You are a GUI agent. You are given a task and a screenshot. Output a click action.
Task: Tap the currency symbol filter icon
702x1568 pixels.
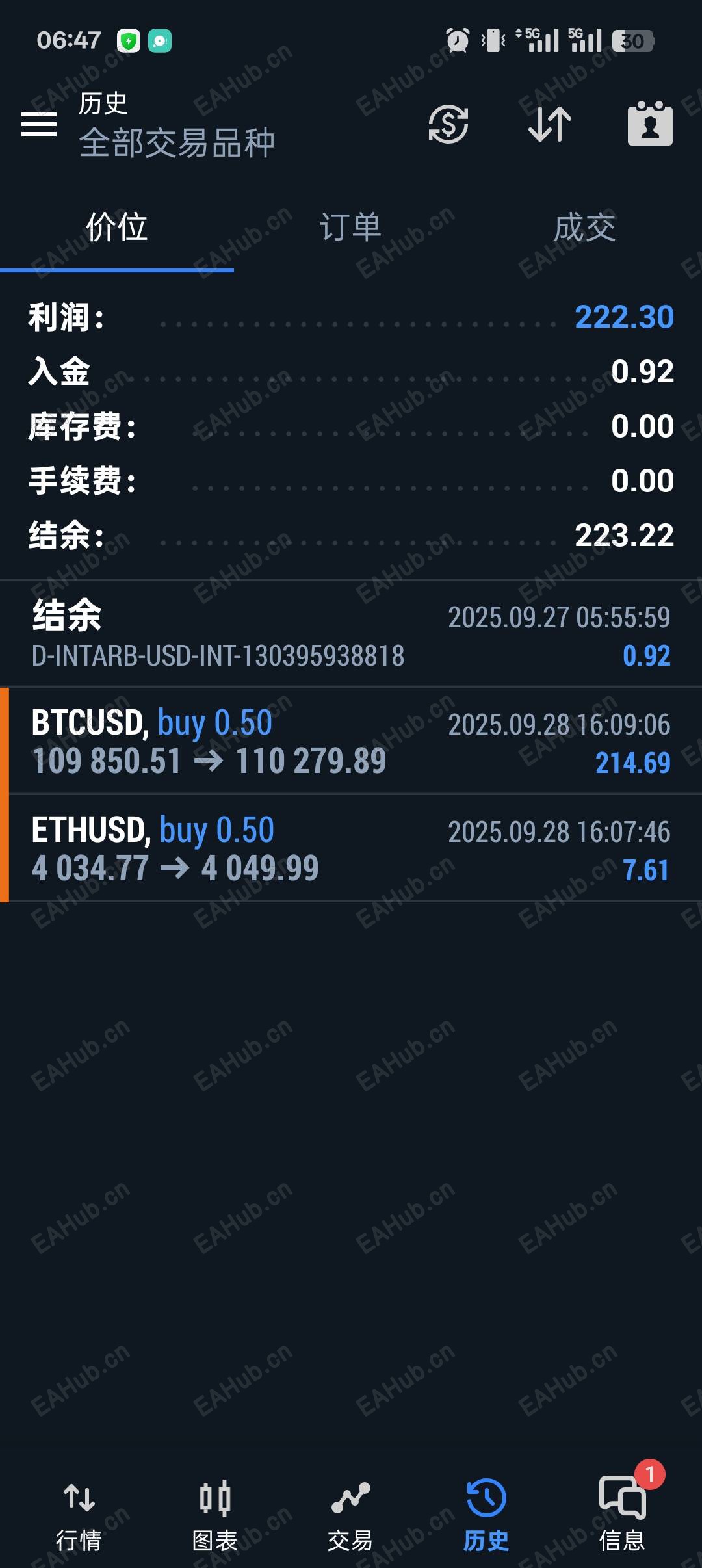(448, 124)
